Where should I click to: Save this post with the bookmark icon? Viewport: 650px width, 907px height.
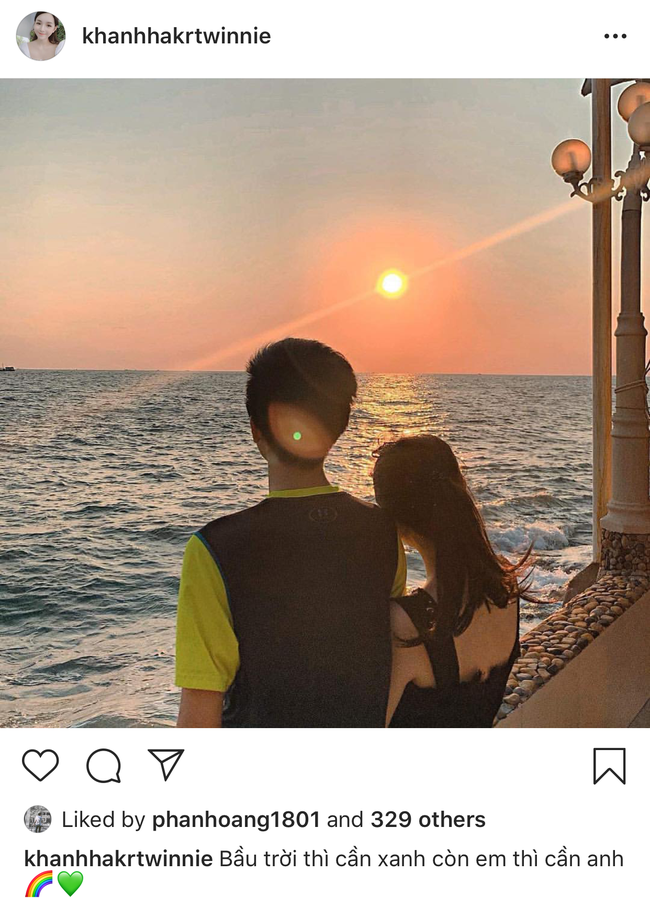(x=609, y=766)
